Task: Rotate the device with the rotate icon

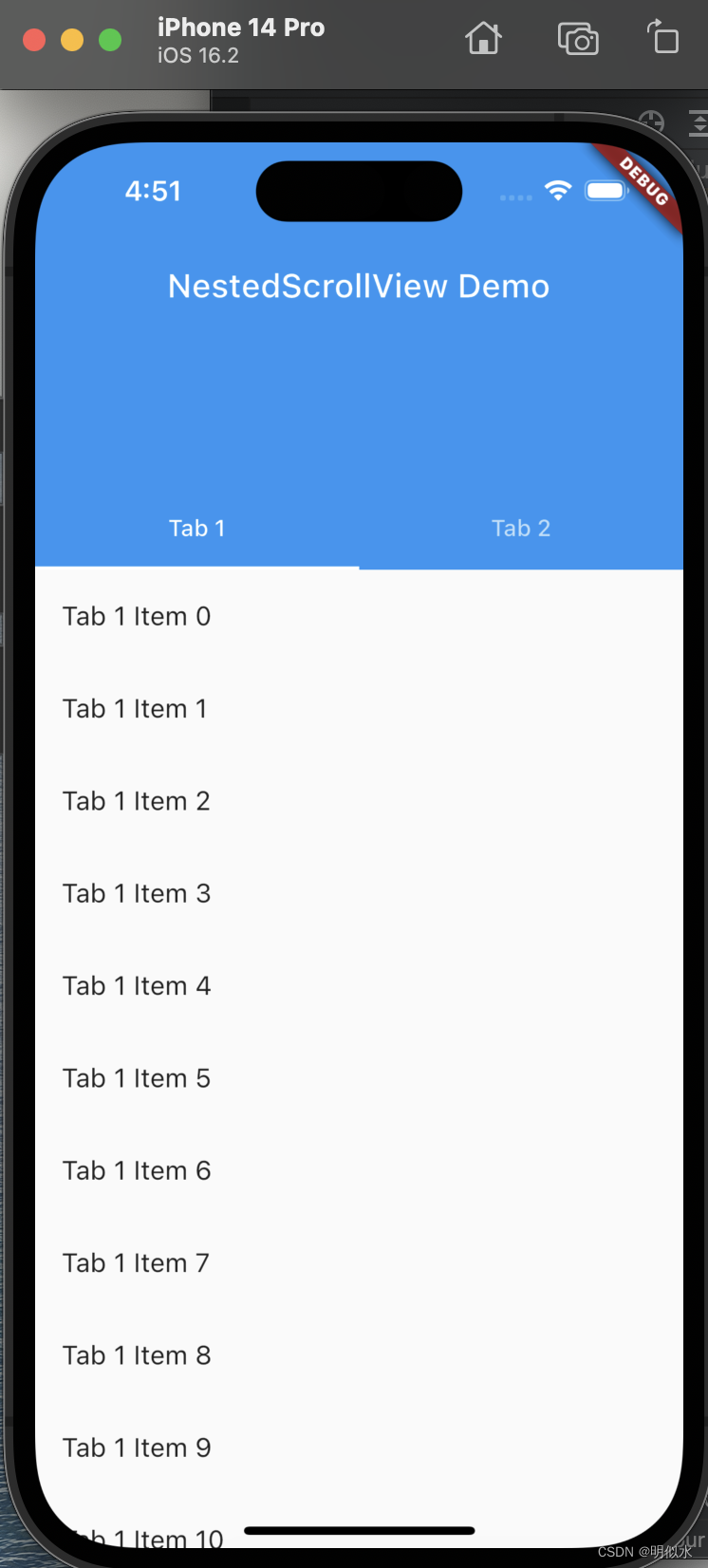Action: coord(663,38)
